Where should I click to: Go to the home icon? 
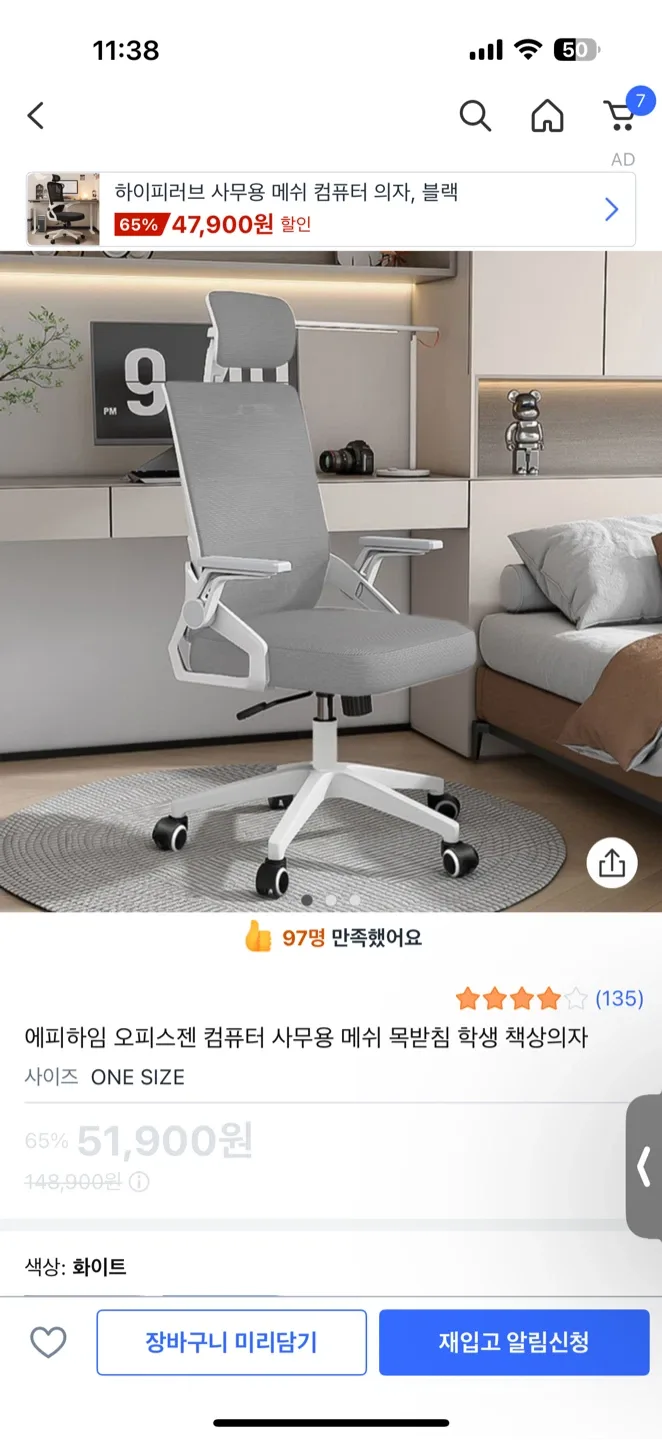[x=547, y=116]
